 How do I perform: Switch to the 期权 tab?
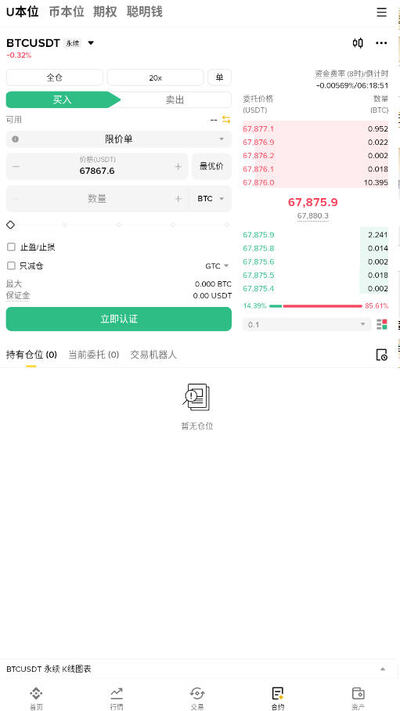click(105, 12)
